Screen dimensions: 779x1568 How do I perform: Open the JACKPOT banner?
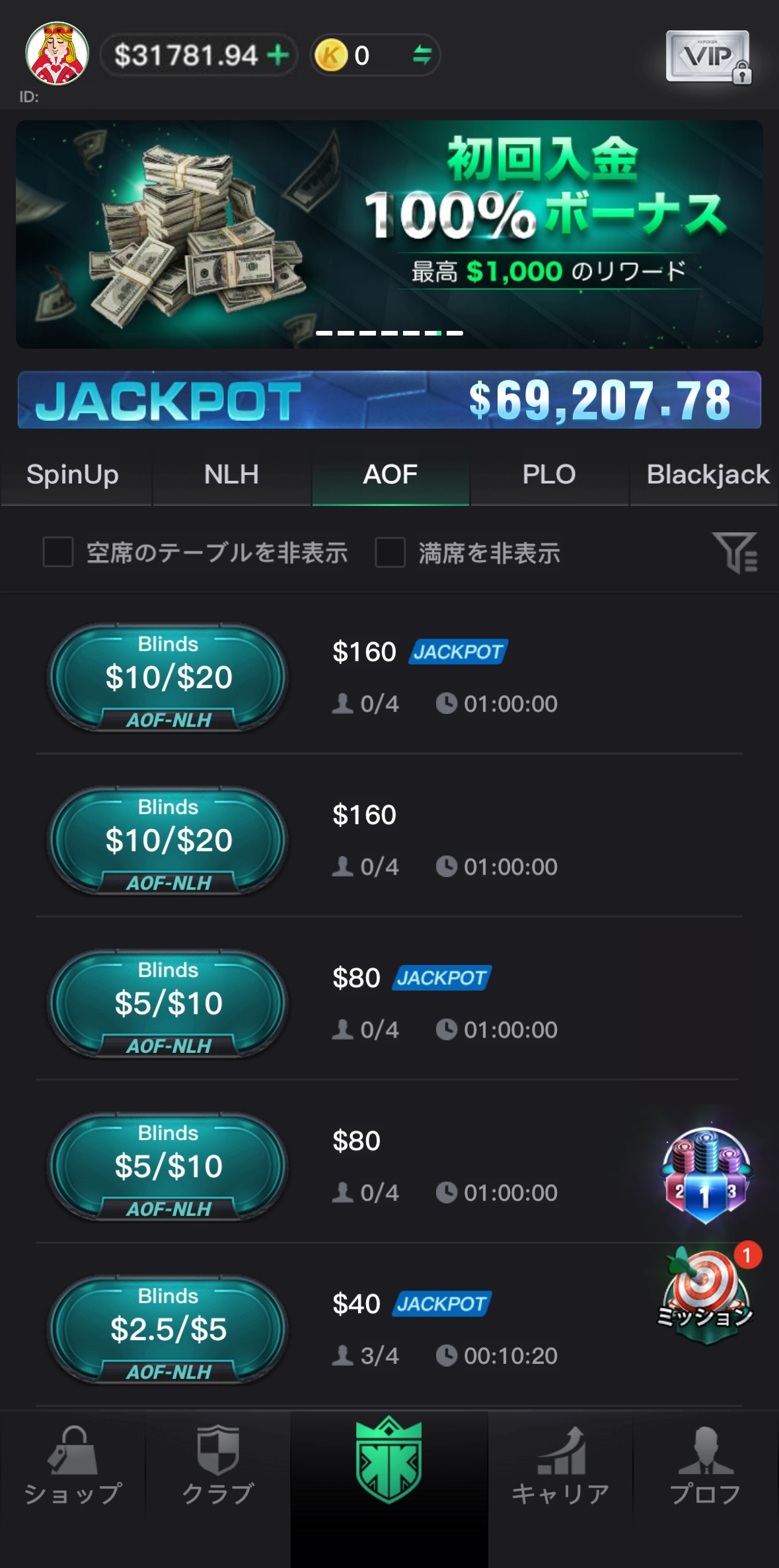389,400
